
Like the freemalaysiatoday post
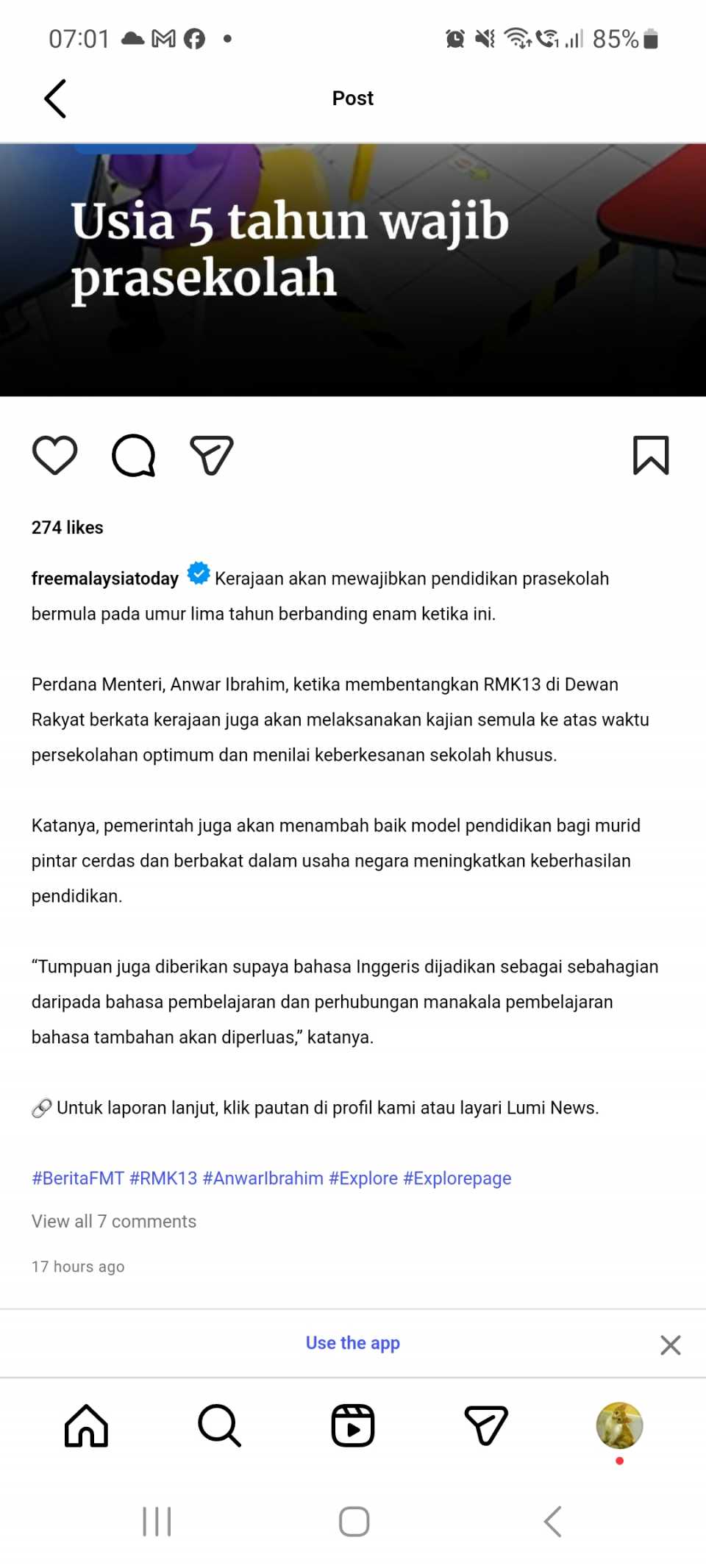tap(55, 455)
